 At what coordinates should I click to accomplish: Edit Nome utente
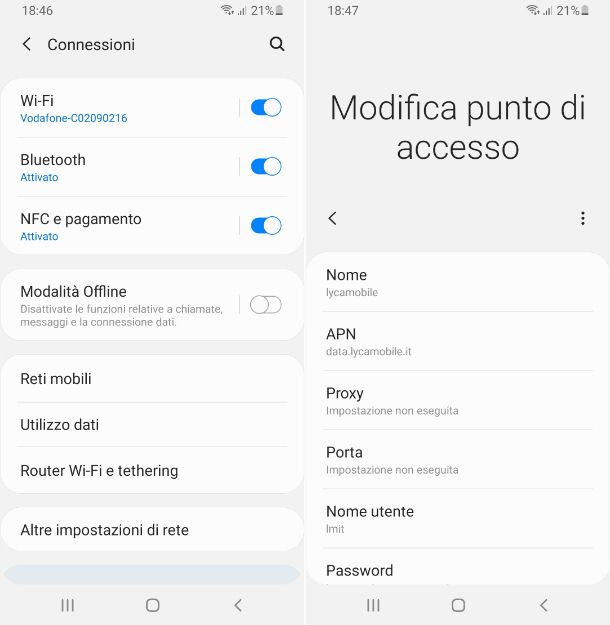[x=457, y=518]
